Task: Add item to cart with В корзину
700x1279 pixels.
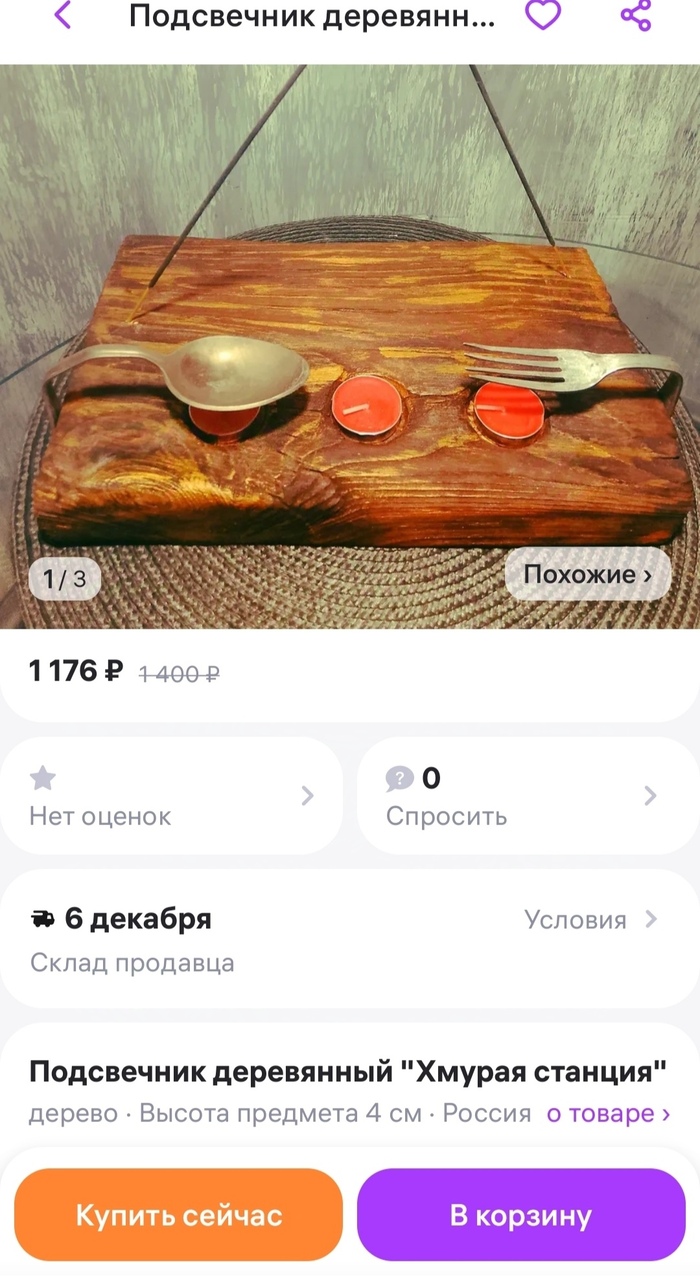Action: pos(521,1215)
